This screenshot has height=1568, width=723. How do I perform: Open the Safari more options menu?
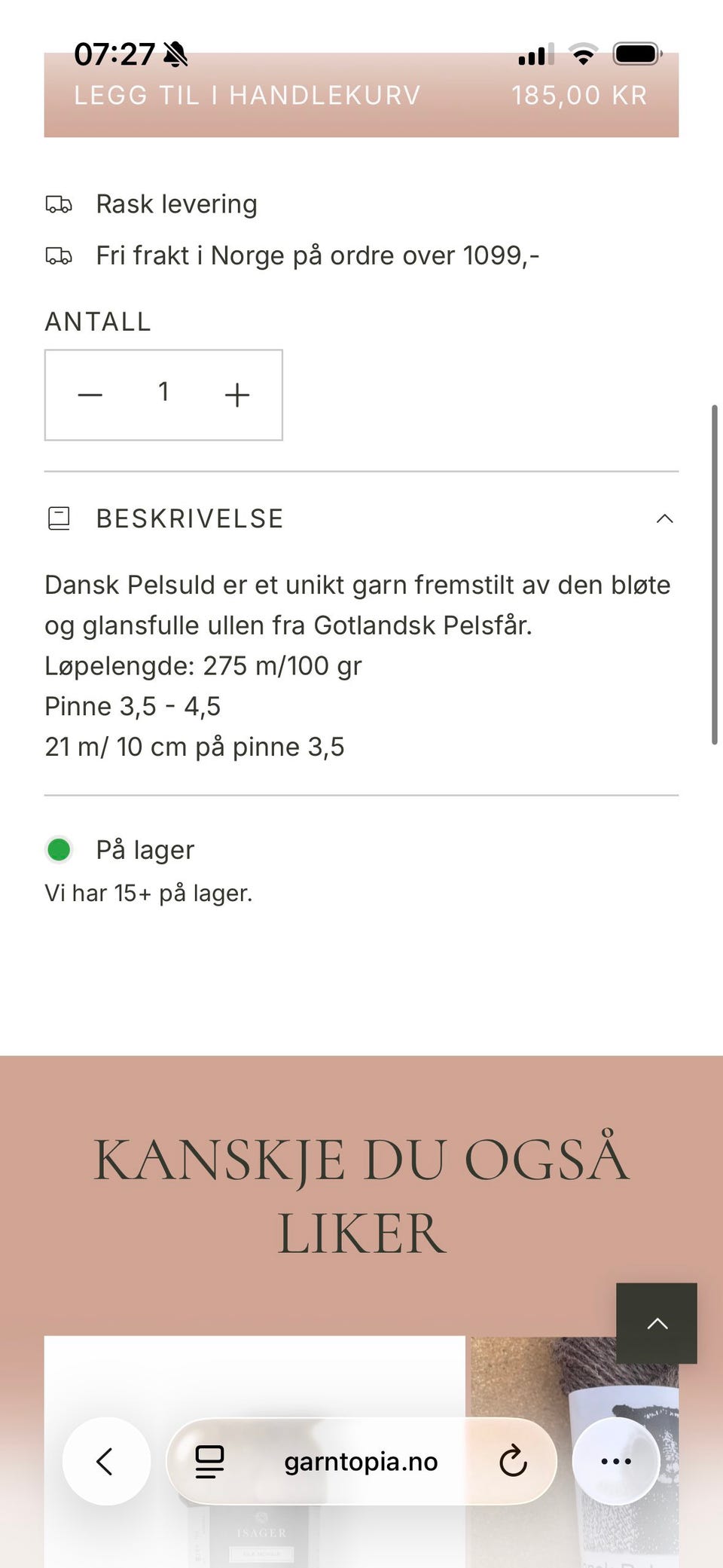[616, 1460]
